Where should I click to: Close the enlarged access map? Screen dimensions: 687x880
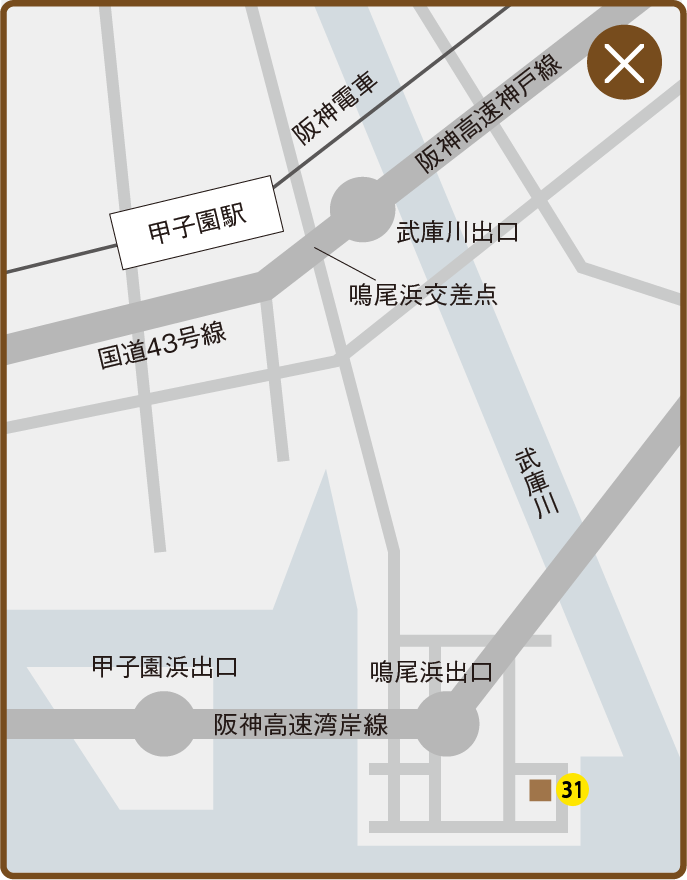[x=624, y=63]
